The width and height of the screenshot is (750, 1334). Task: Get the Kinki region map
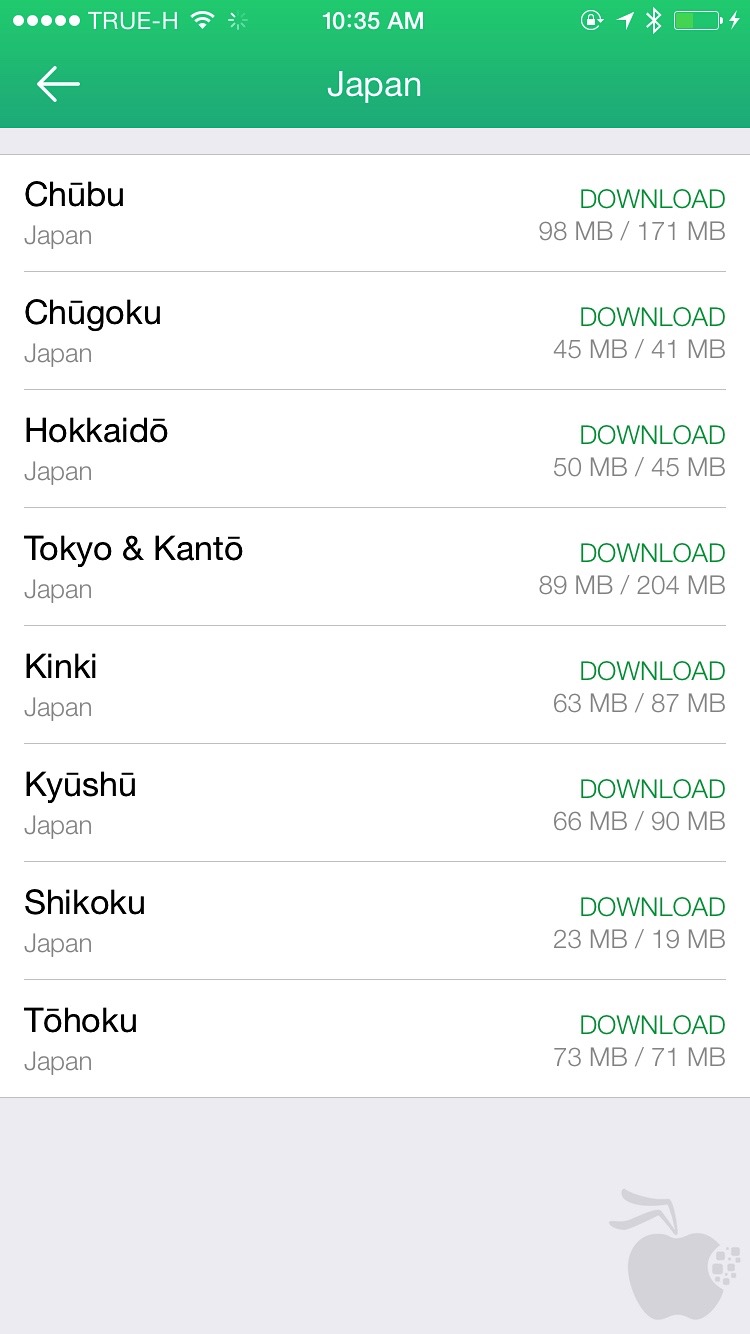click(x=652, y=671)
